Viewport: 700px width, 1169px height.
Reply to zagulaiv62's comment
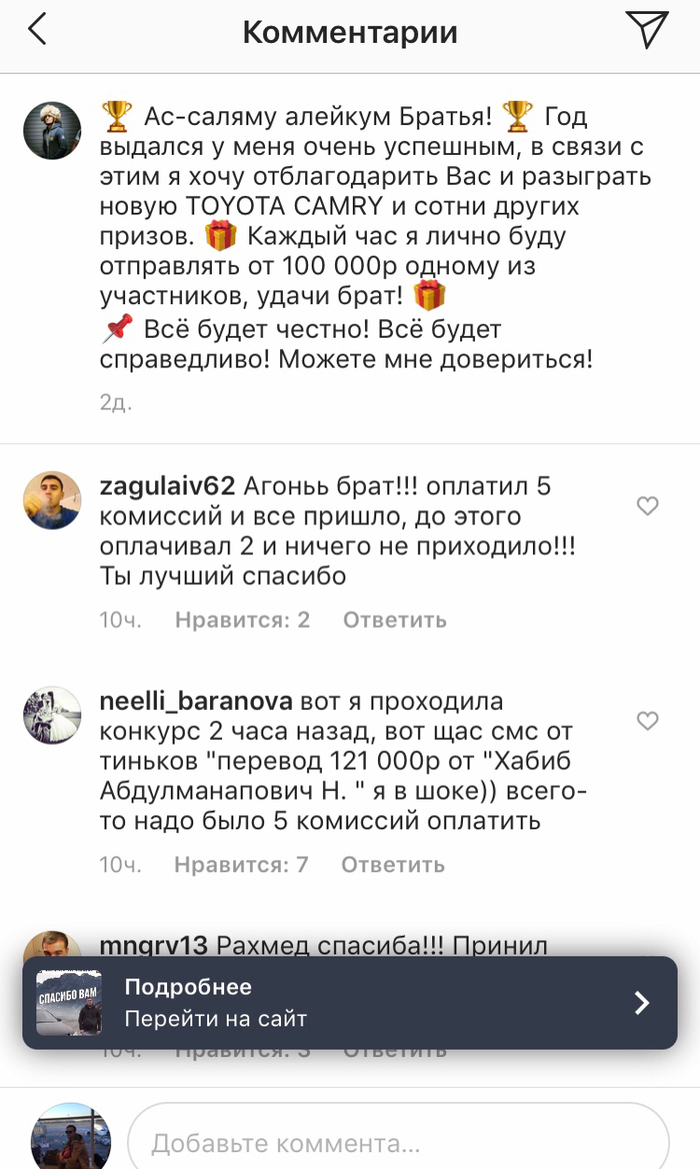tap(394, 620)
